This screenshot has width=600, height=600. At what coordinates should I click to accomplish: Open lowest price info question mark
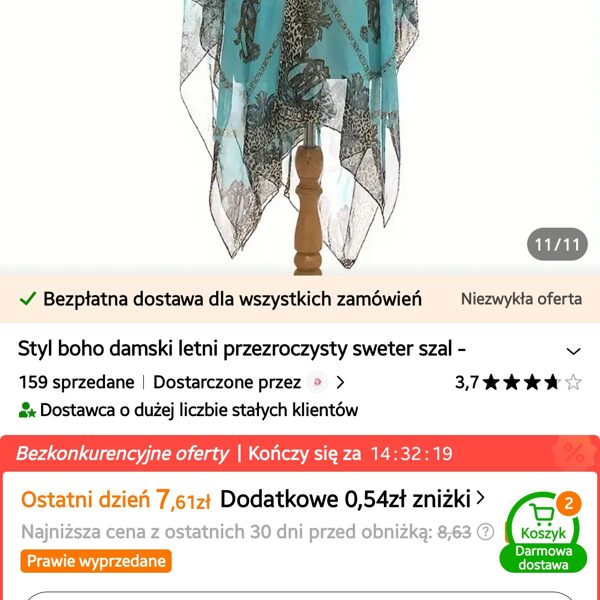pyautogui.click(x=486, y=532)
